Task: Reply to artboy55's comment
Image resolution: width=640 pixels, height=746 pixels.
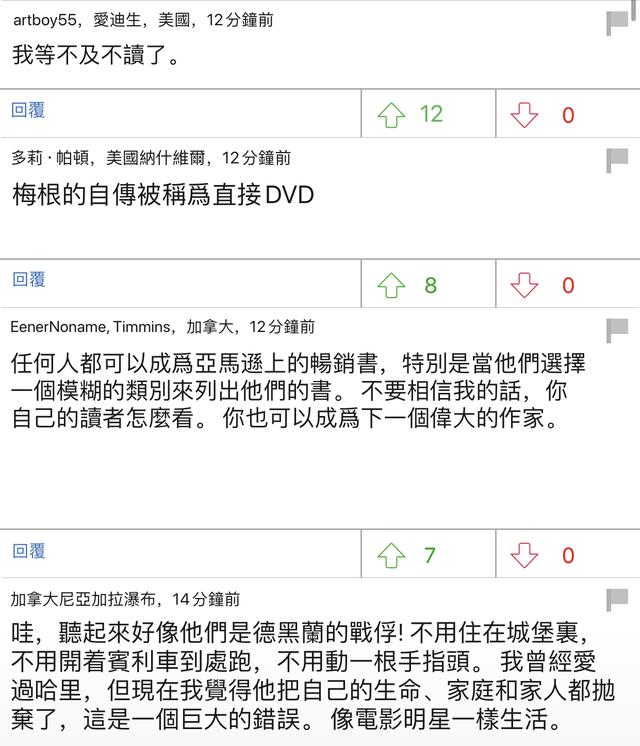Action: (x=29, y=111)
